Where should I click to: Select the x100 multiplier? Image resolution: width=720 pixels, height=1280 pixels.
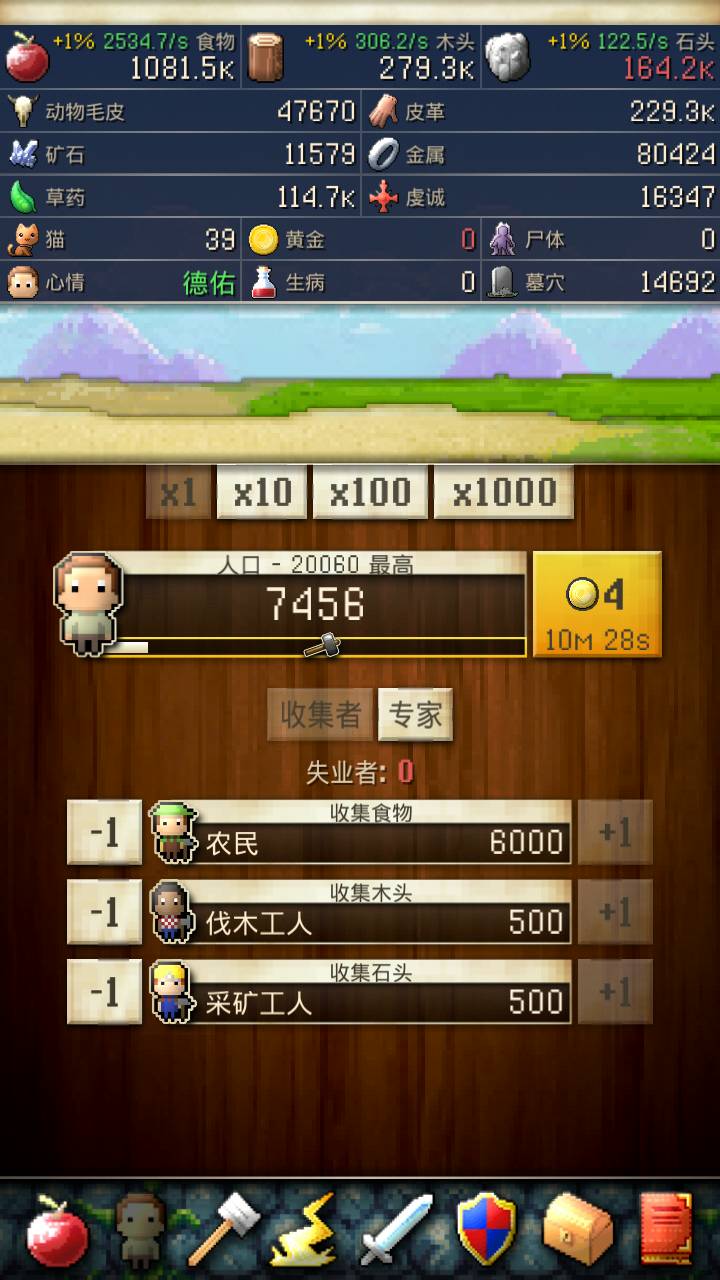click(x=371, y=492)
